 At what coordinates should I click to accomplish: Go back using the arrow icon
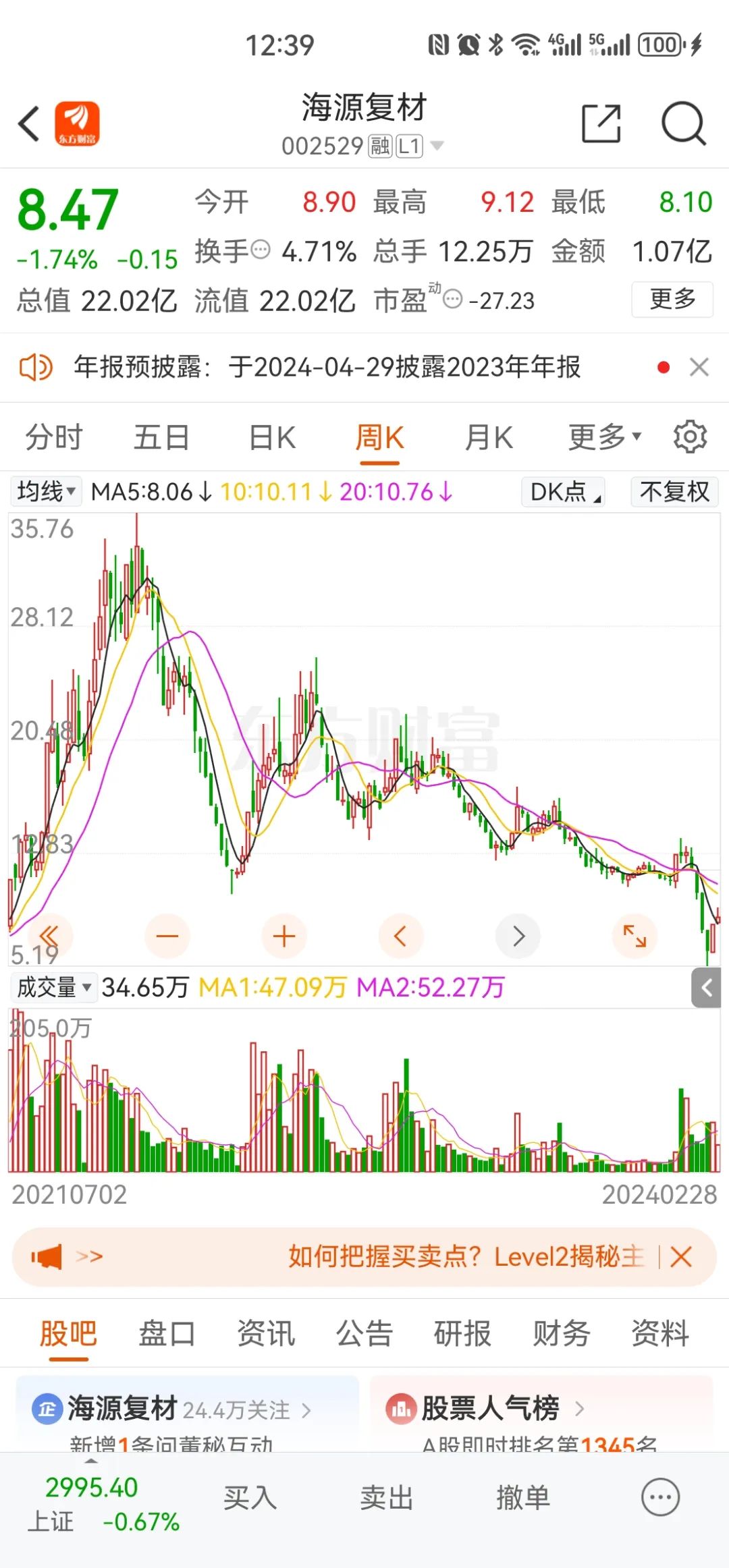pos(29,124)
